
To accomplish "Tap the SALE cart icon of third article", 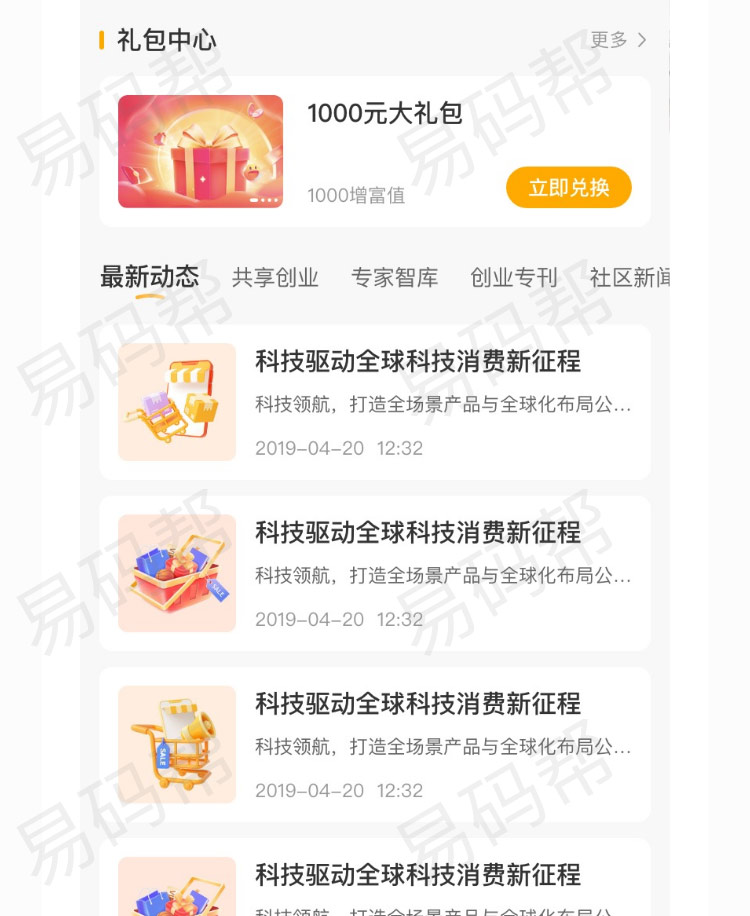I will [176, 743].
